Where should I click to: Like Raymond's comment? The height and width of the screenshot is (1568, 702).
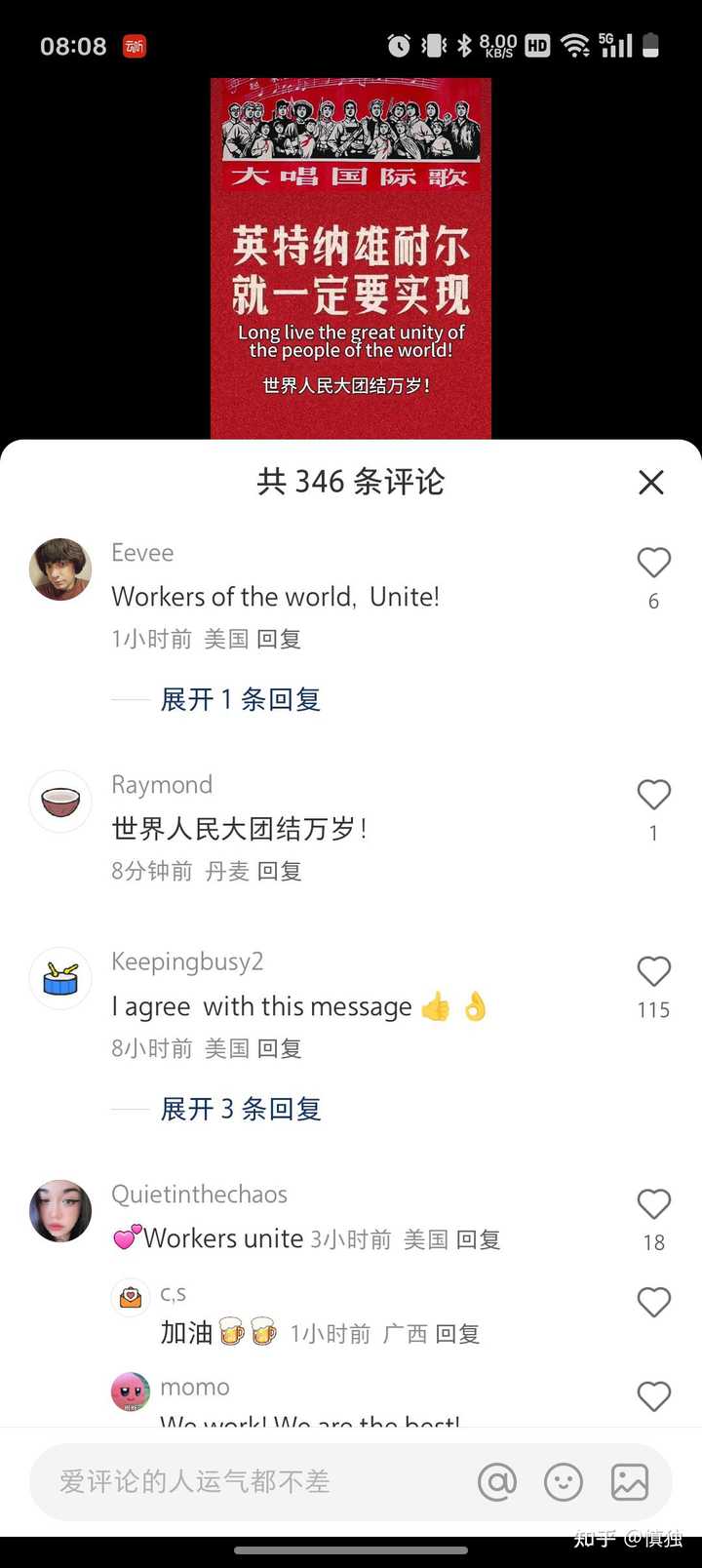point(653,795)
